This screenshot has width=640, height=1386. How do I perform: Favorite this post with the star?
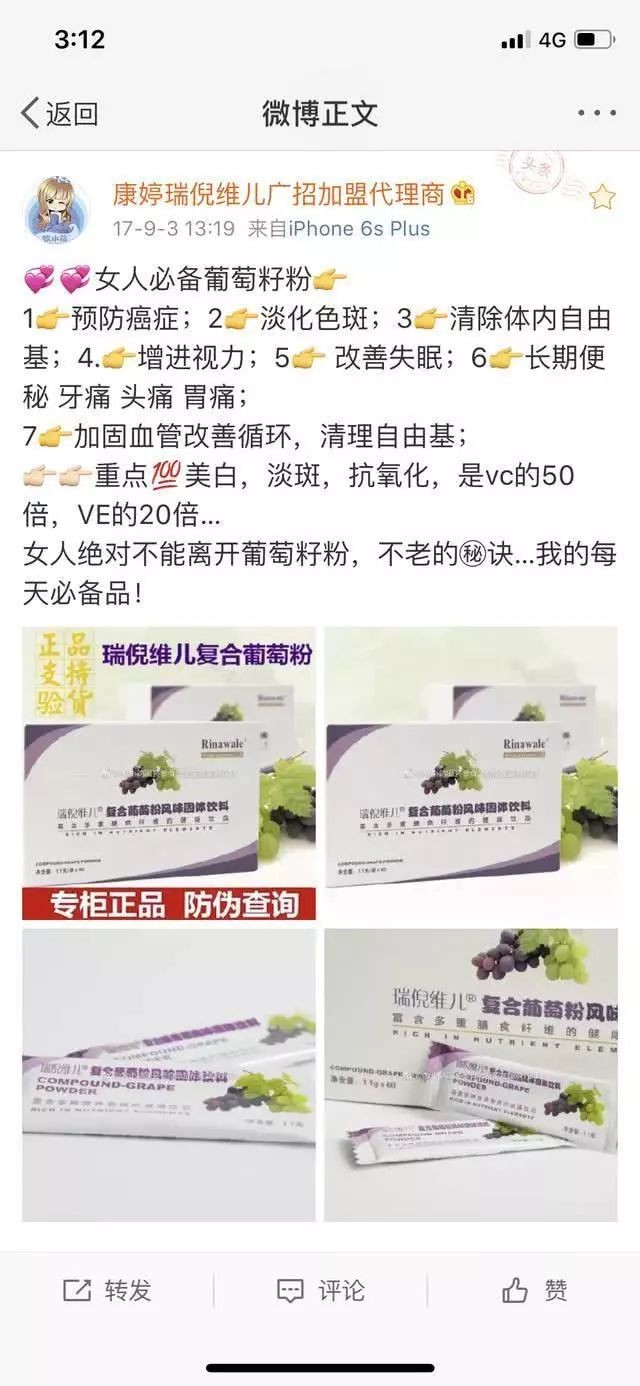tap(602, 197)
